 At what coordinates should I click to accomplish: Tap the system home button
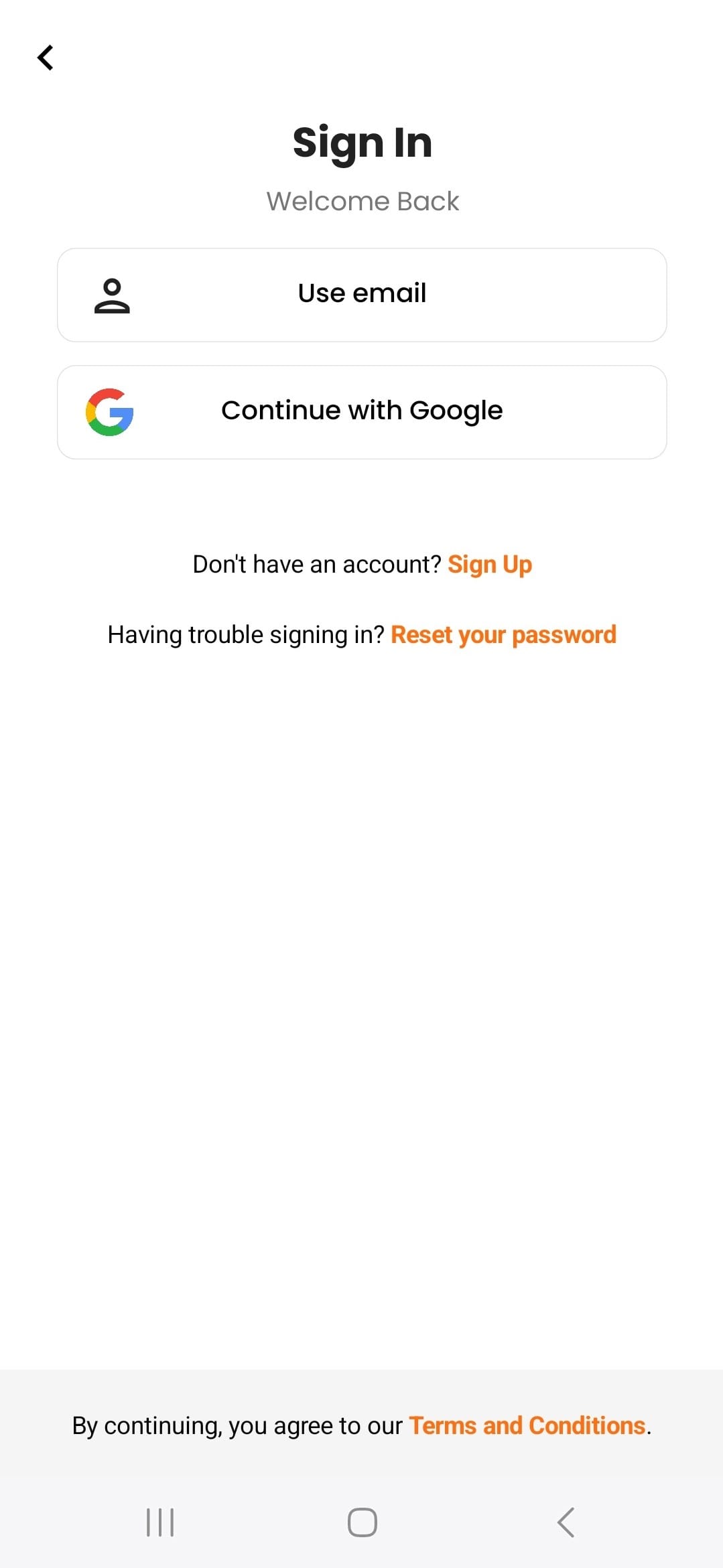point(362,1522)
